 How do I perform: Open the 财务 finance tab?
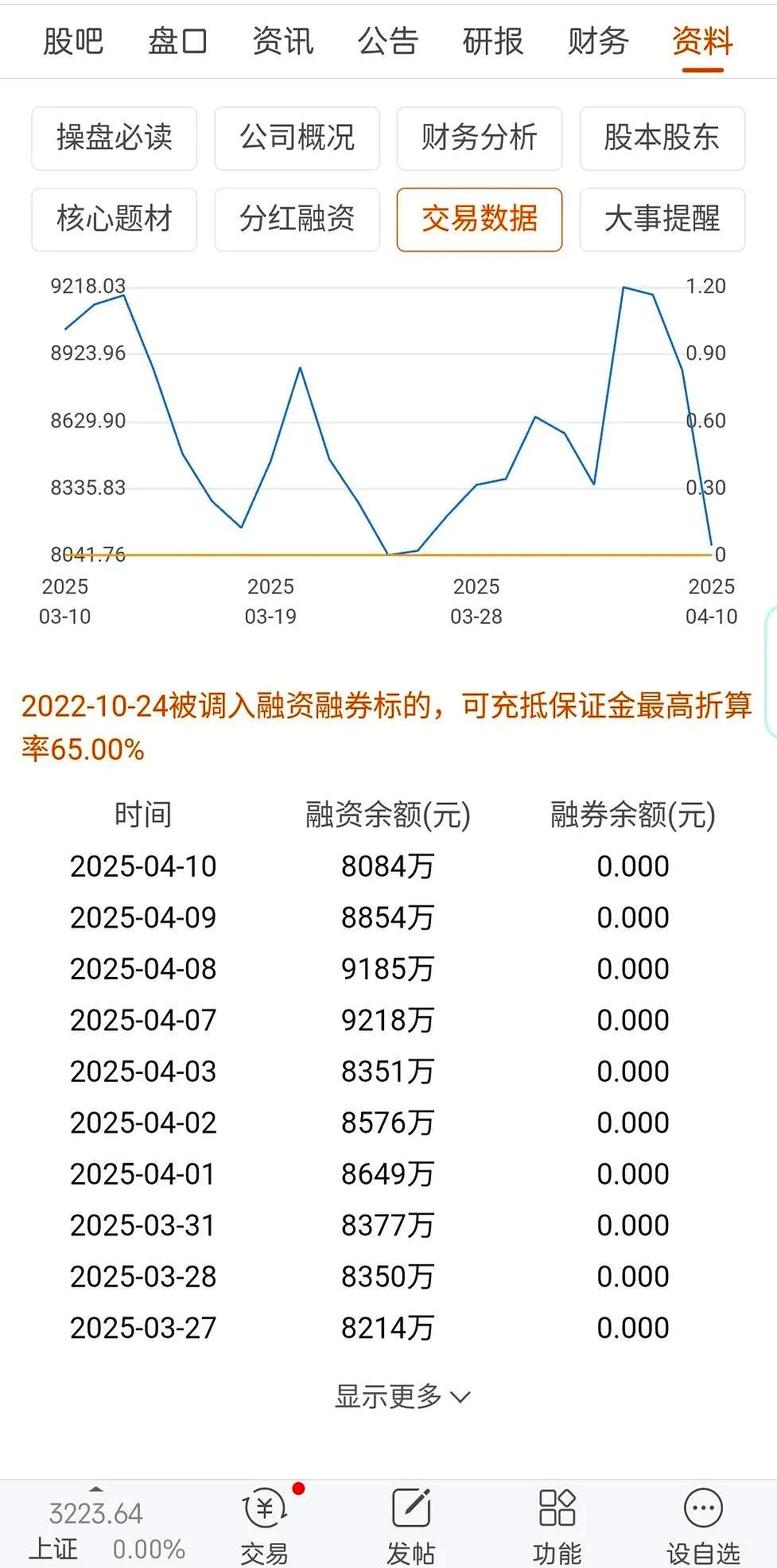point(597,41)
